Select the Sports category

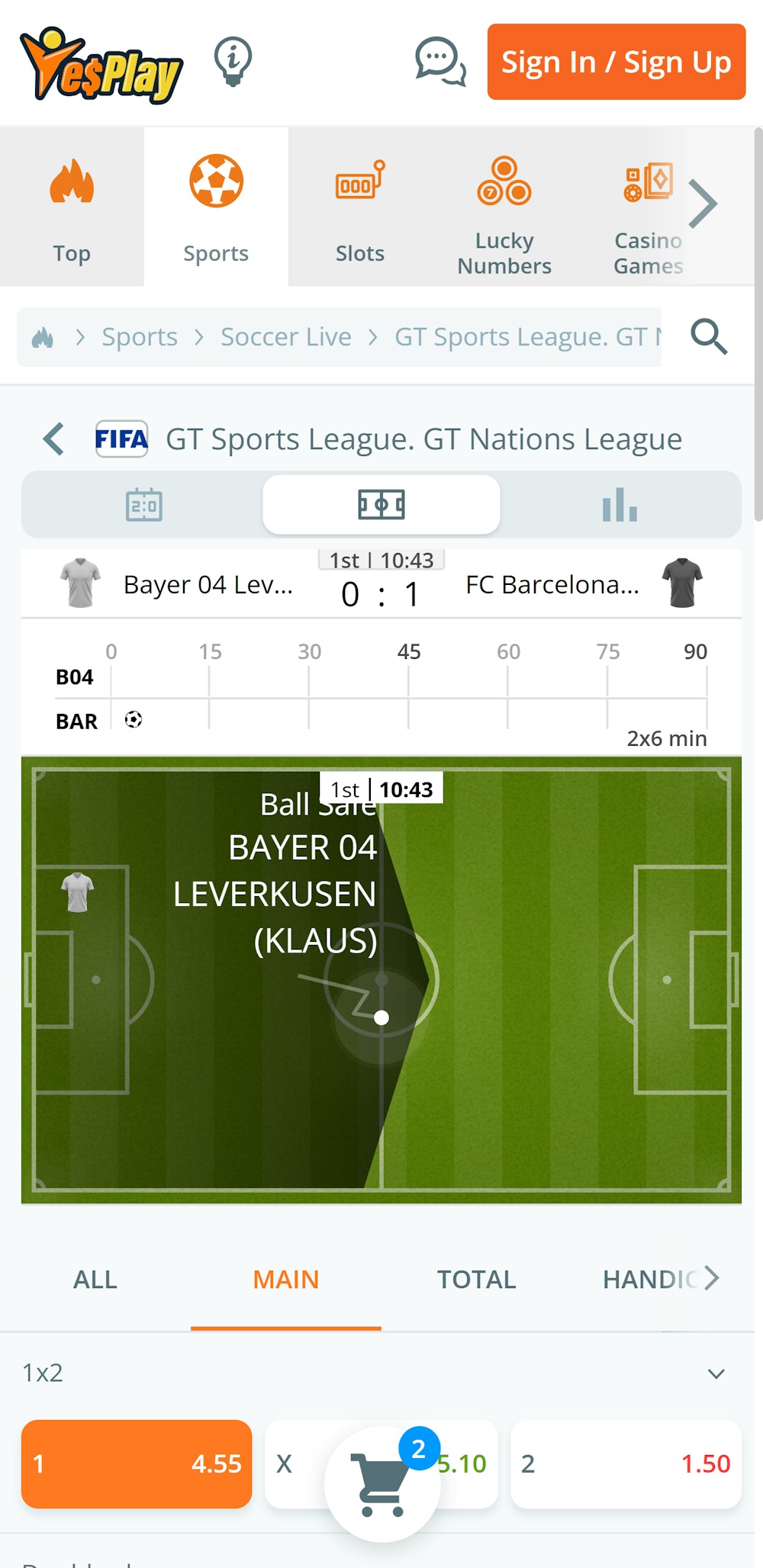click(216, 207)
